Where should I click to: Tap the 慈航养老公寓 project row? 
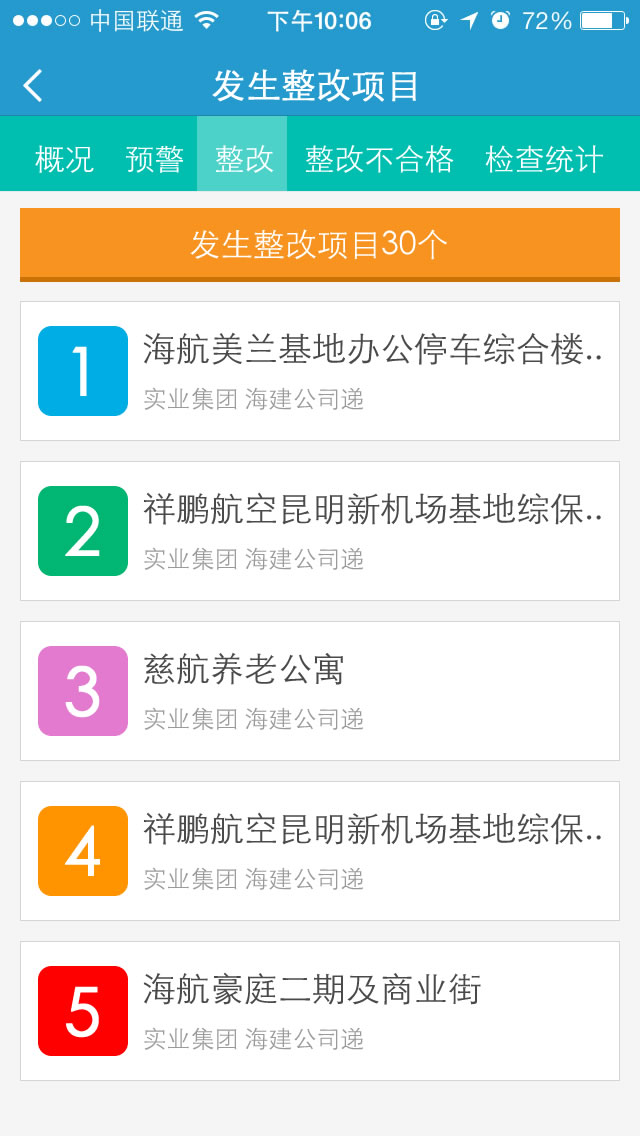click(320, 691)
